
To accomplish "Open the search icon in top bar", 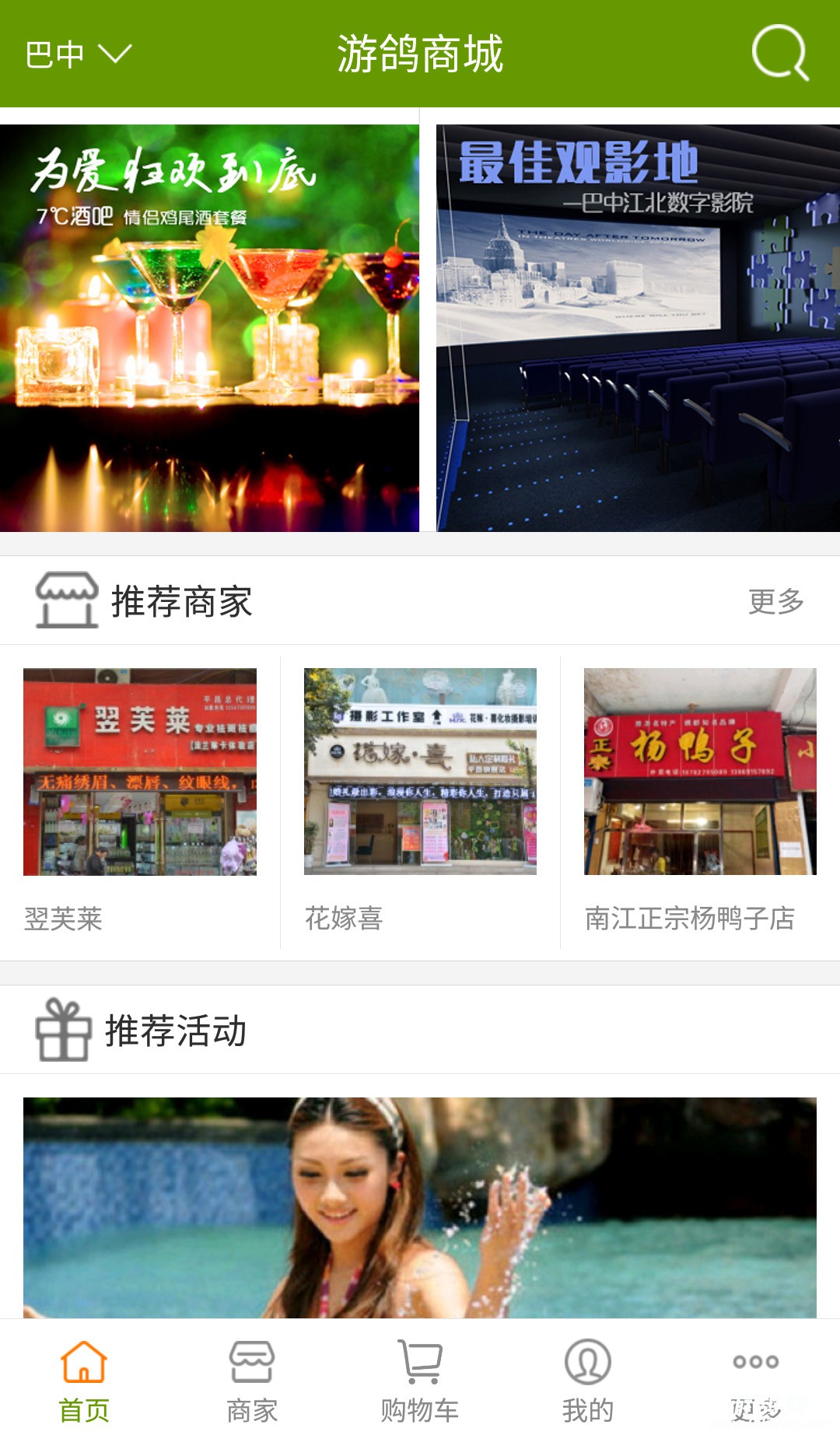I will (780, 53).
